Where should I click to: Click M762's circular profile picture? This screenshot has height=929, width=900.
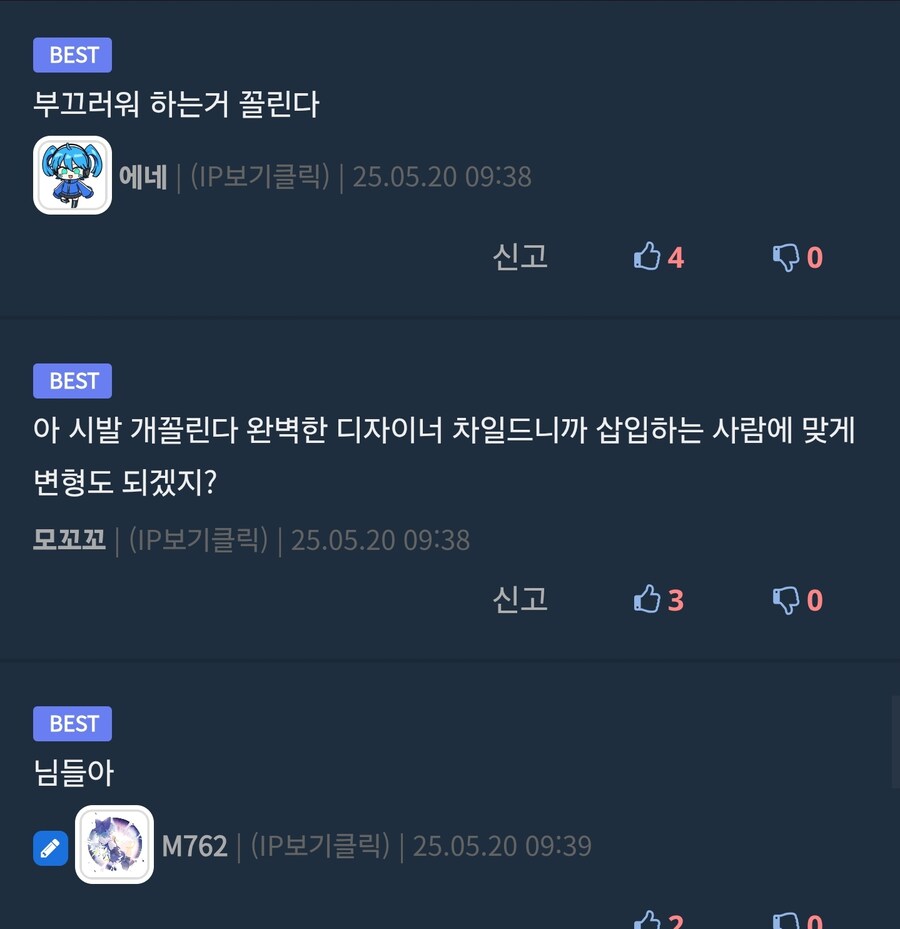[114, 845]
